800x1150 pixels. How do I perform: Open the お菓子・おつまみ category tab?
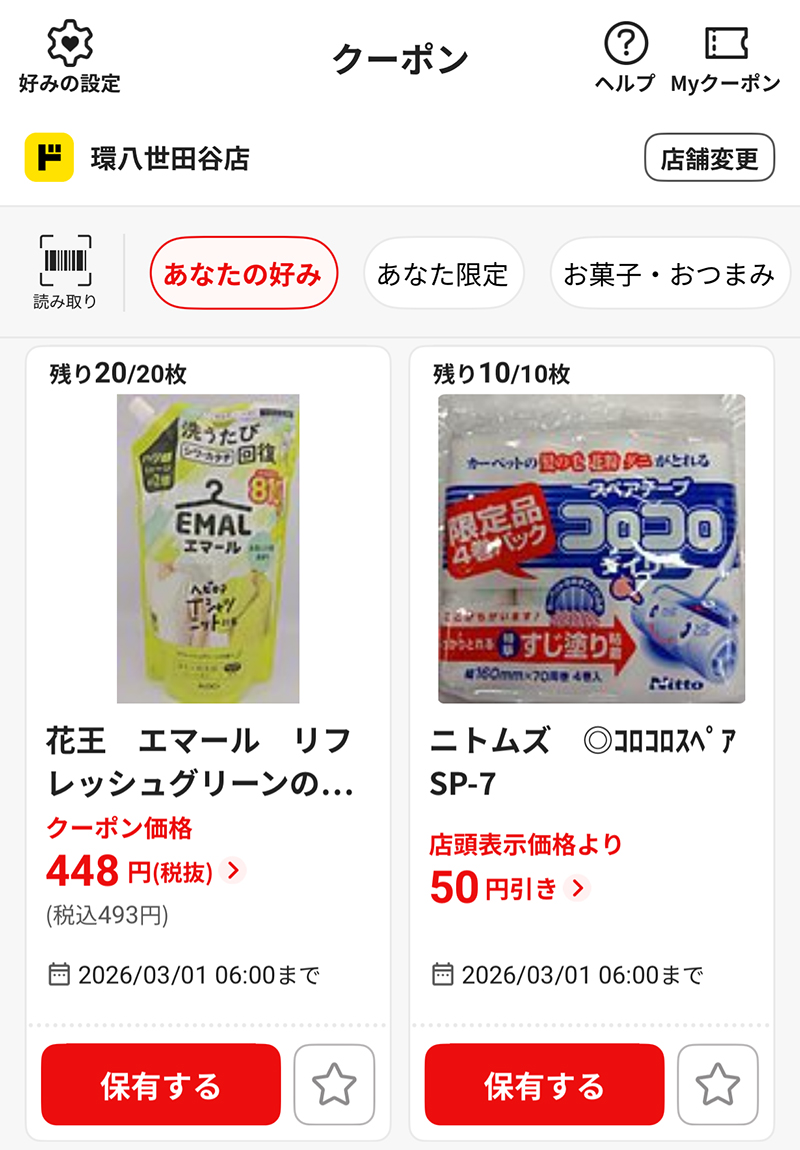coord(670,272)
